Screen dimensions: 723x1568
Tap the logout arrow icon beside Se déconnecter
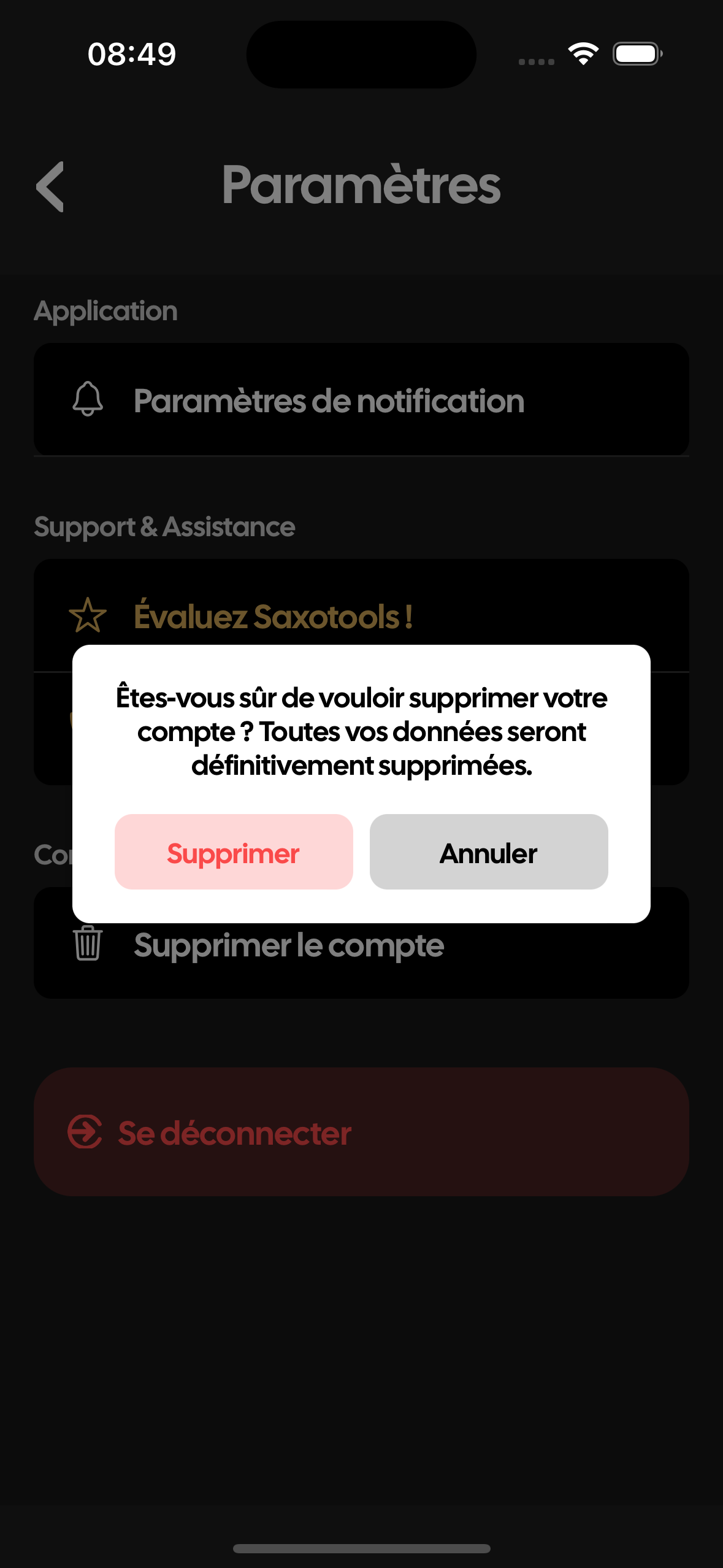pos(86,1132)
